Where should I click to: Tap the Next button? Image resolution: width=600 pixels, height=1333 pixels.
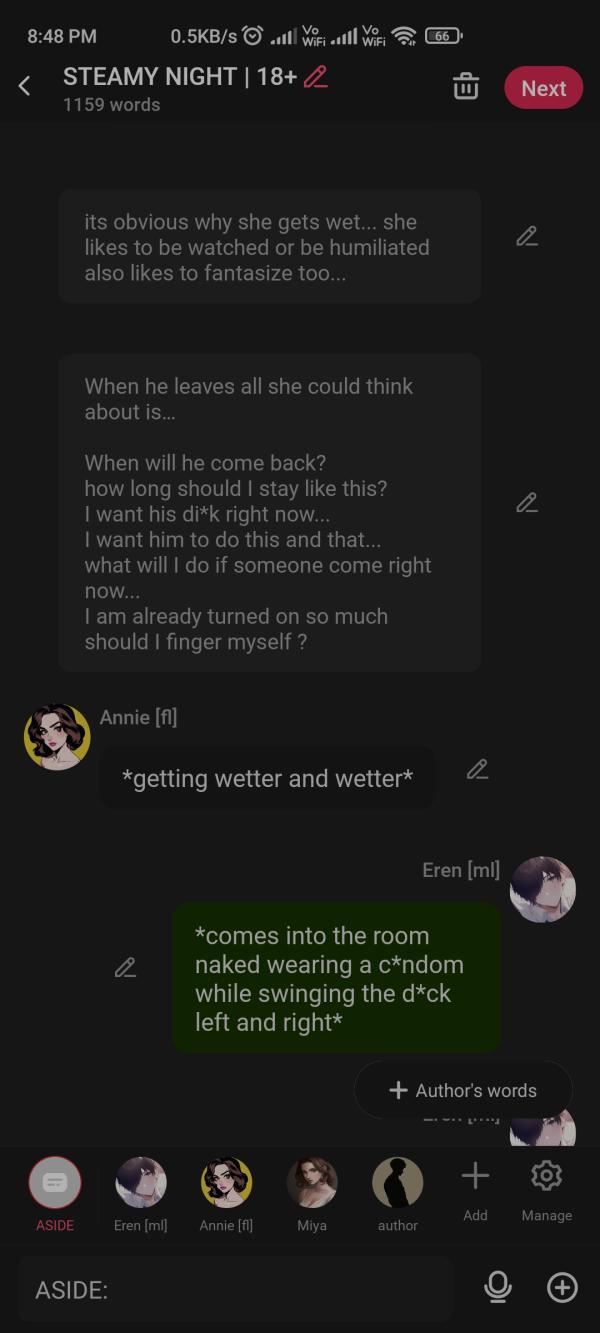coord(543,88)
